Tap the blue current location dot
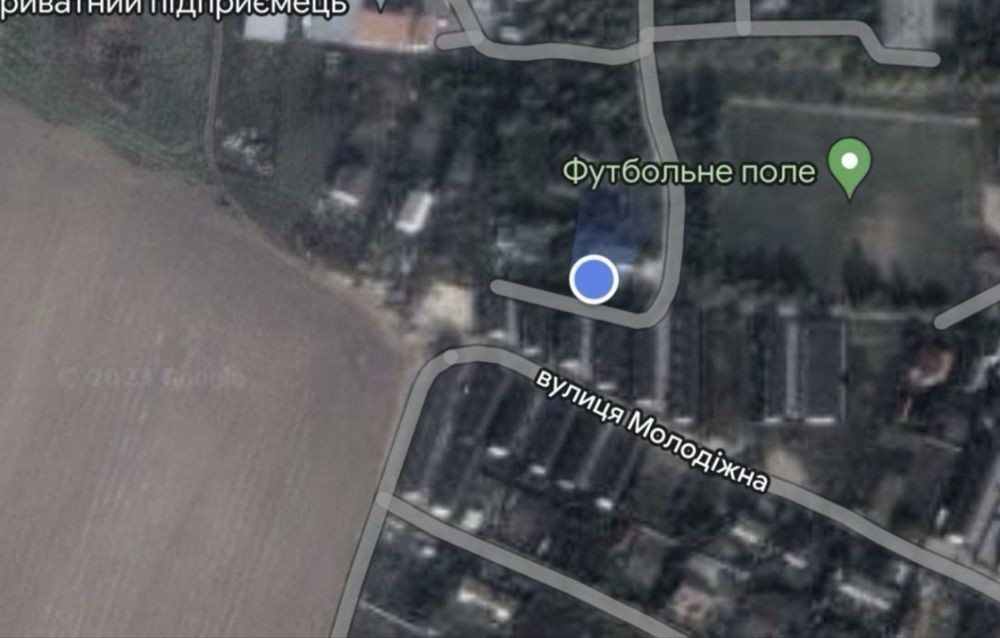Image resolution: width=1000 pixels, height=638 pixels. pyautogui.click(x=594, y=278)
